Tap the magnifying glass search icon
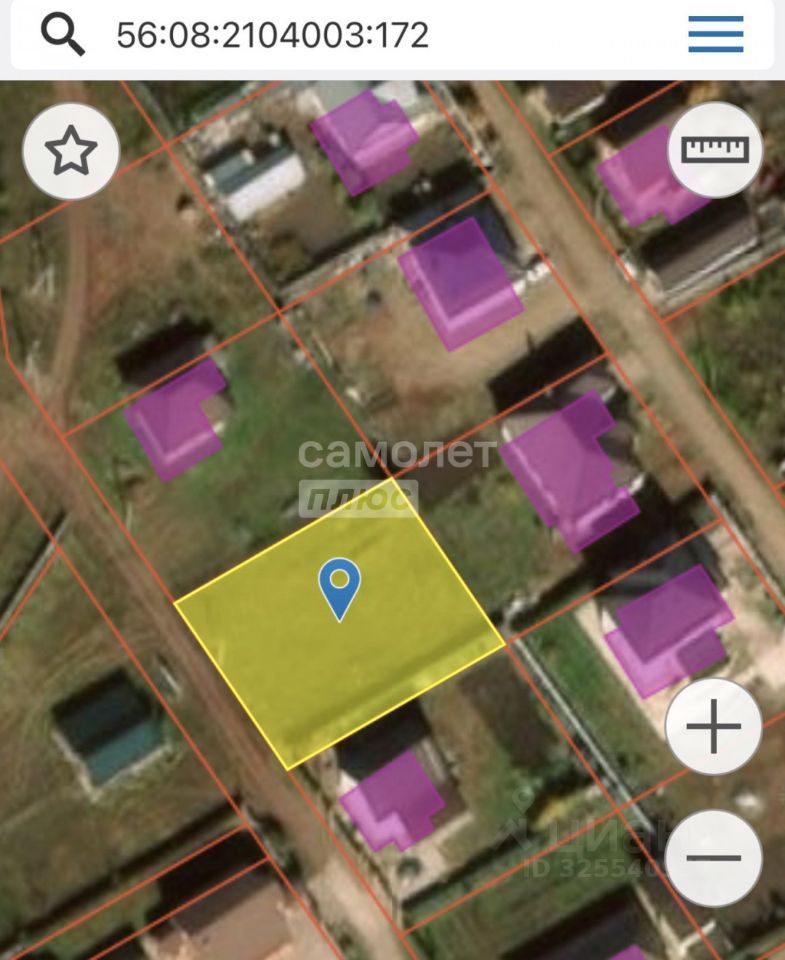 tap(62, 35)
